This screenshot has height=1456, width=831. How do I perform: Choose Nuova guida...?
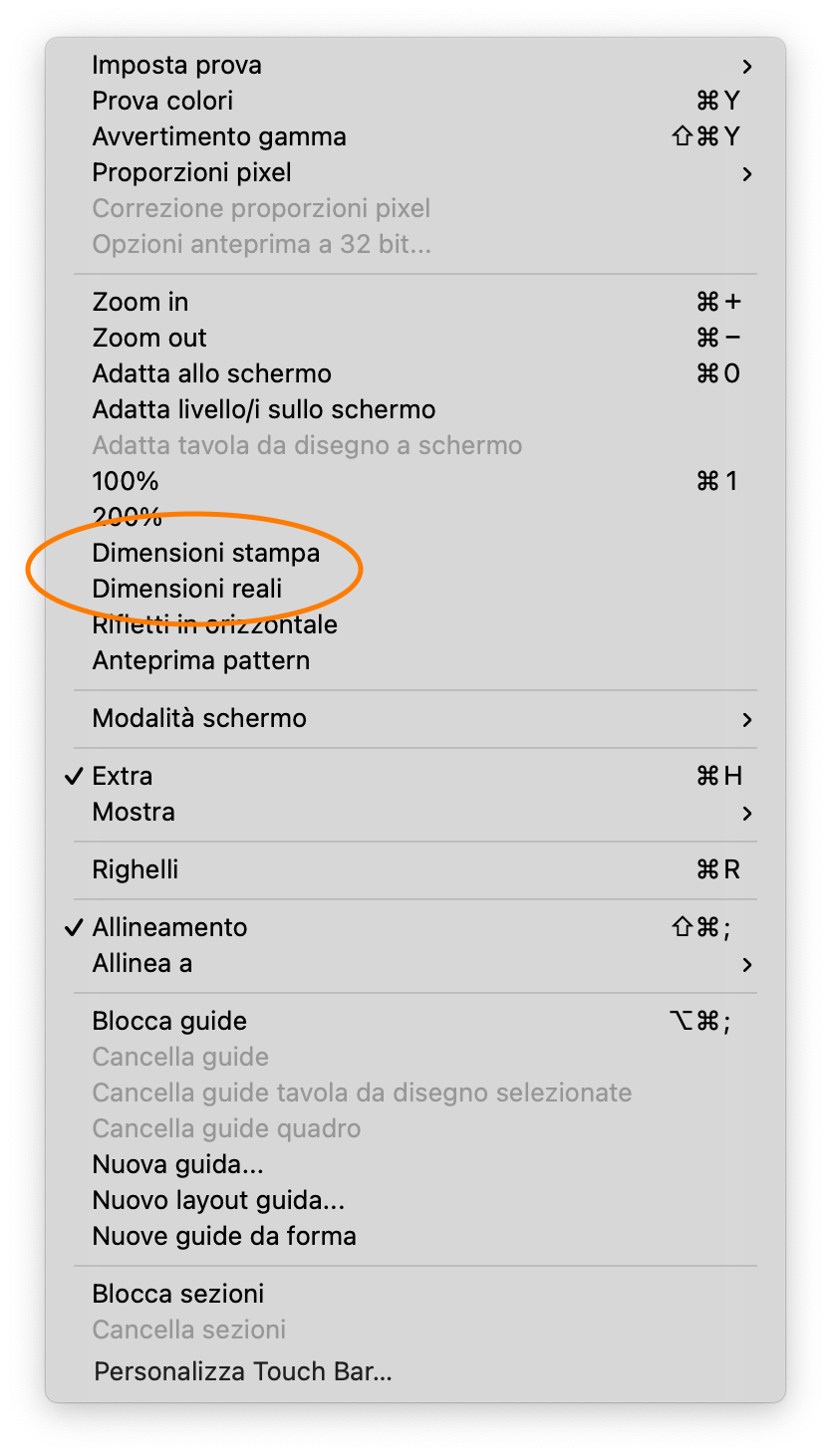pyautogui.click(x=177, y=1165)
